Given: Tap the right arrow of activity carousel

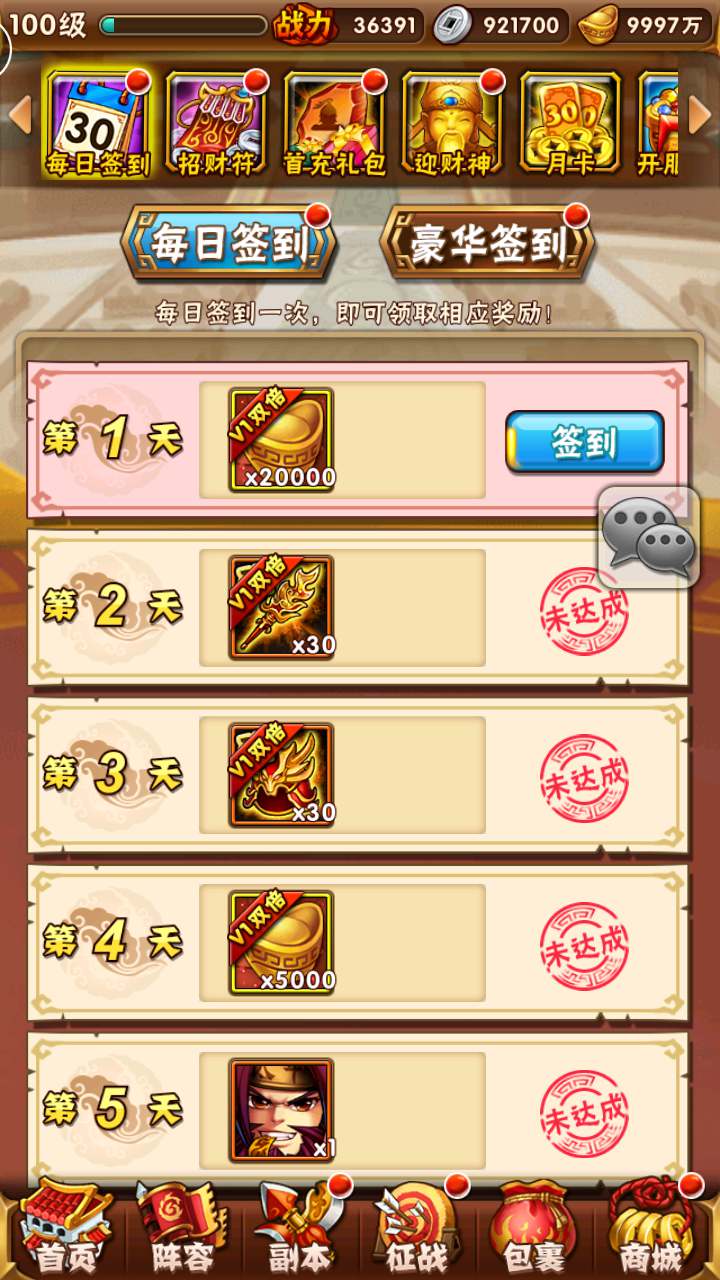Looking at the screenshot, I should click(701, 116).
